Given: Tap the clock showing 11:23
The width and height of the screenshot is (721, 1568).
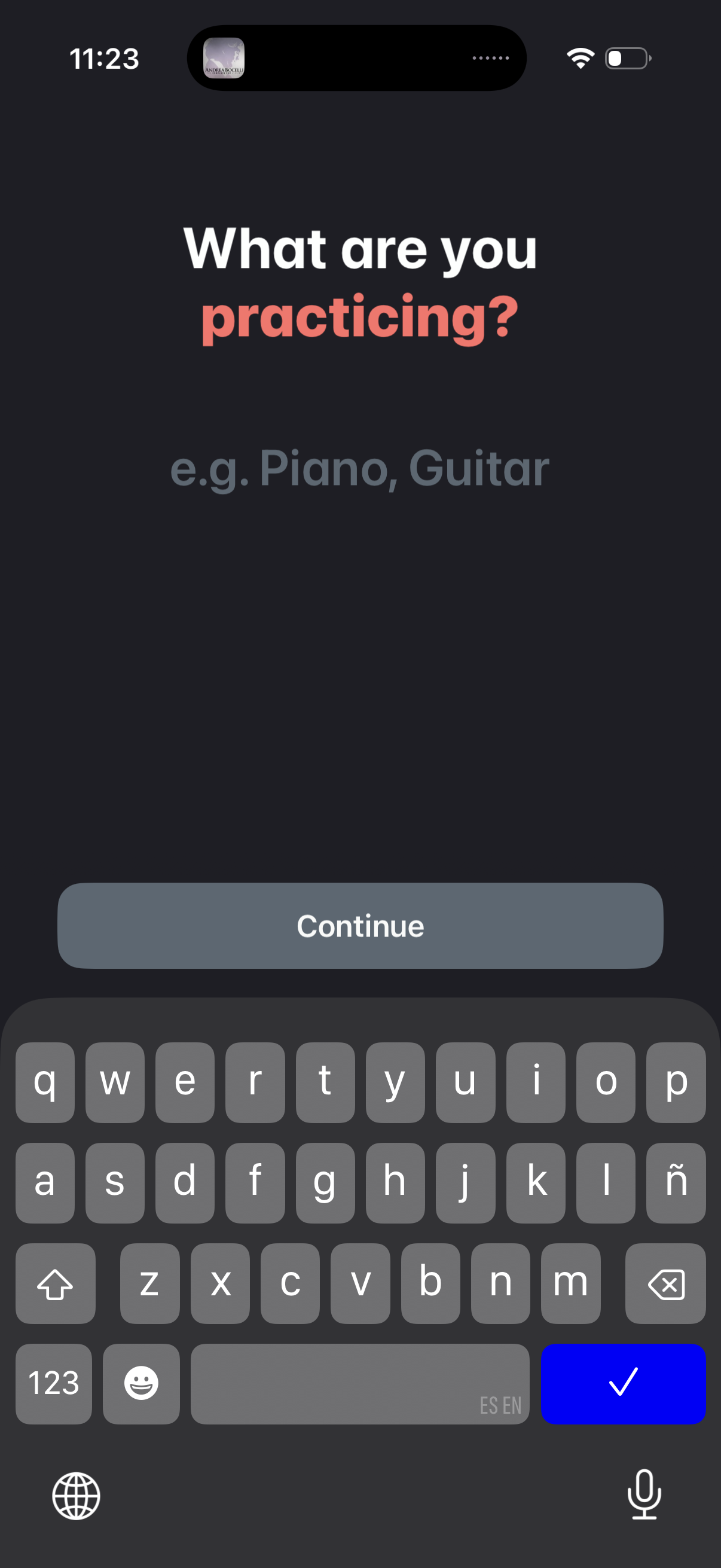Looking at the screenshot, I should click(105, 58).
